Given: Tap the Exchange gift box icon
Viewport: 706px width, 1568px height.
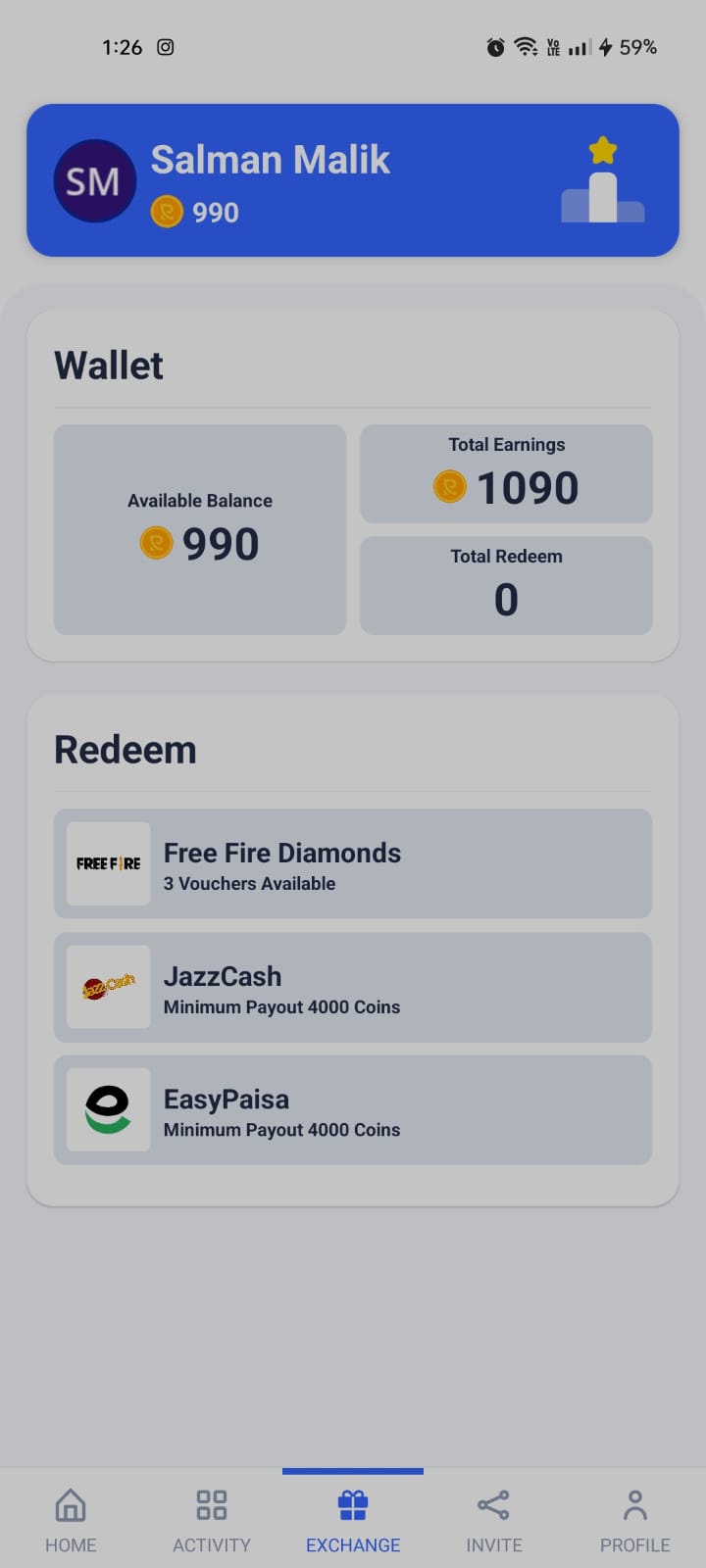Looking at the screenshot, I should coord(352,1505).
